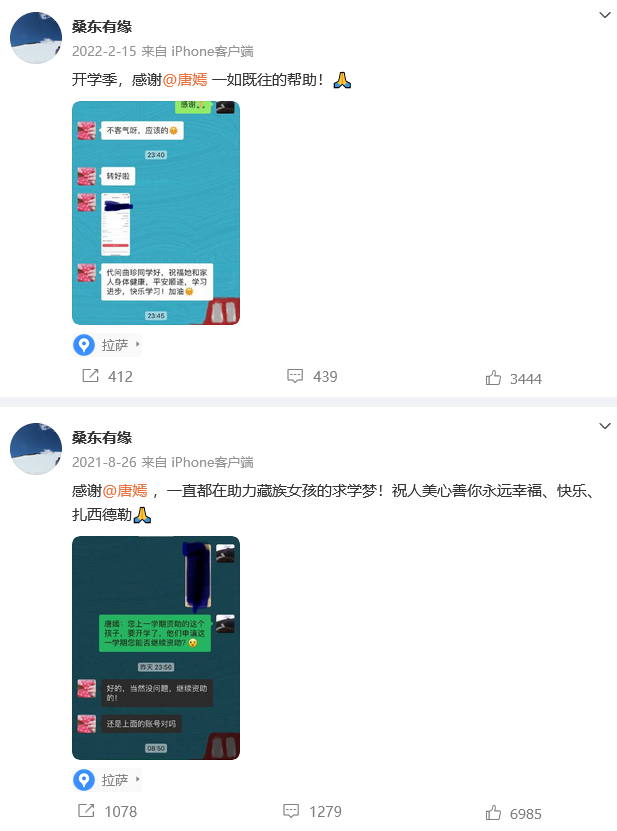Open the chat screenshot in the 2022-2-15 post

pyautogui.click(x=156, y=213)
